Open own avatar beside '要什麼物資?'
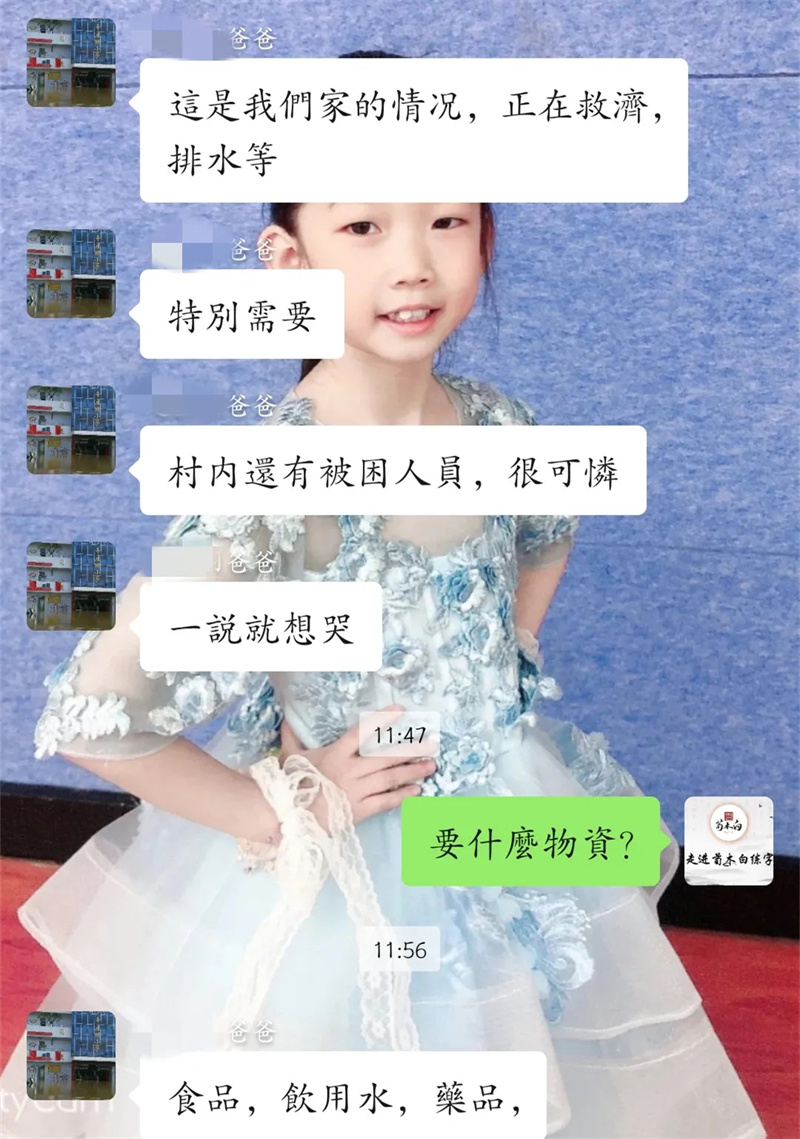The height and width of the screenshot is (1139, 800). (x=728, y=841)
